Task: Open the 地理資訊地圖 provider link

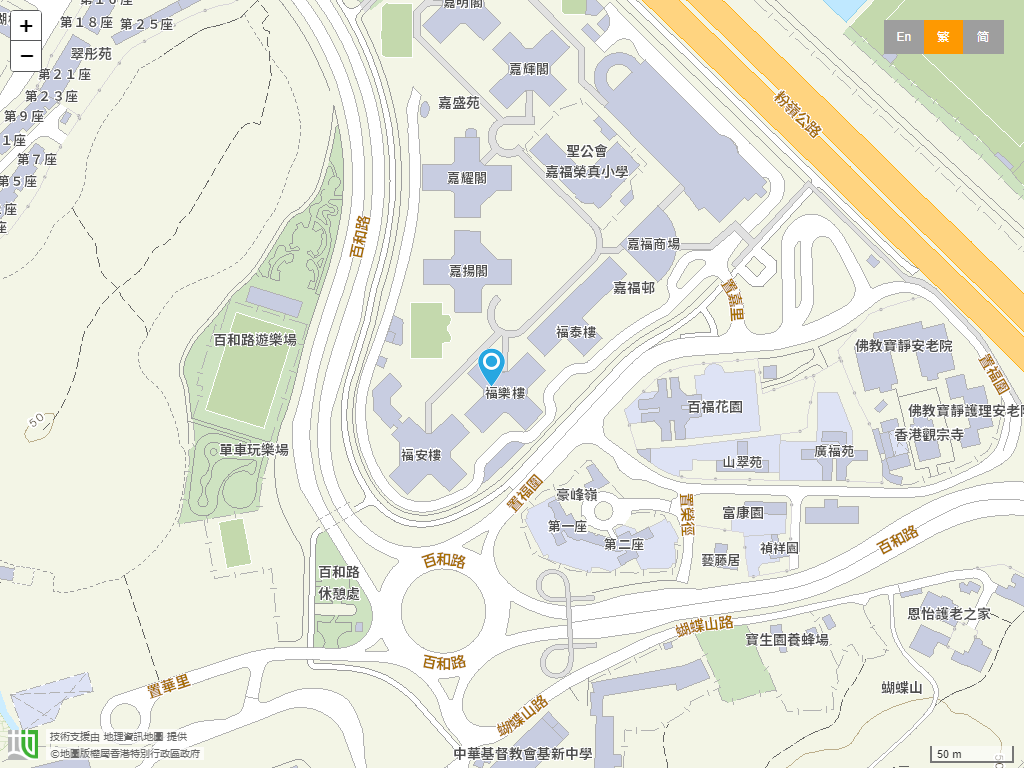Action: coord(133,736)
